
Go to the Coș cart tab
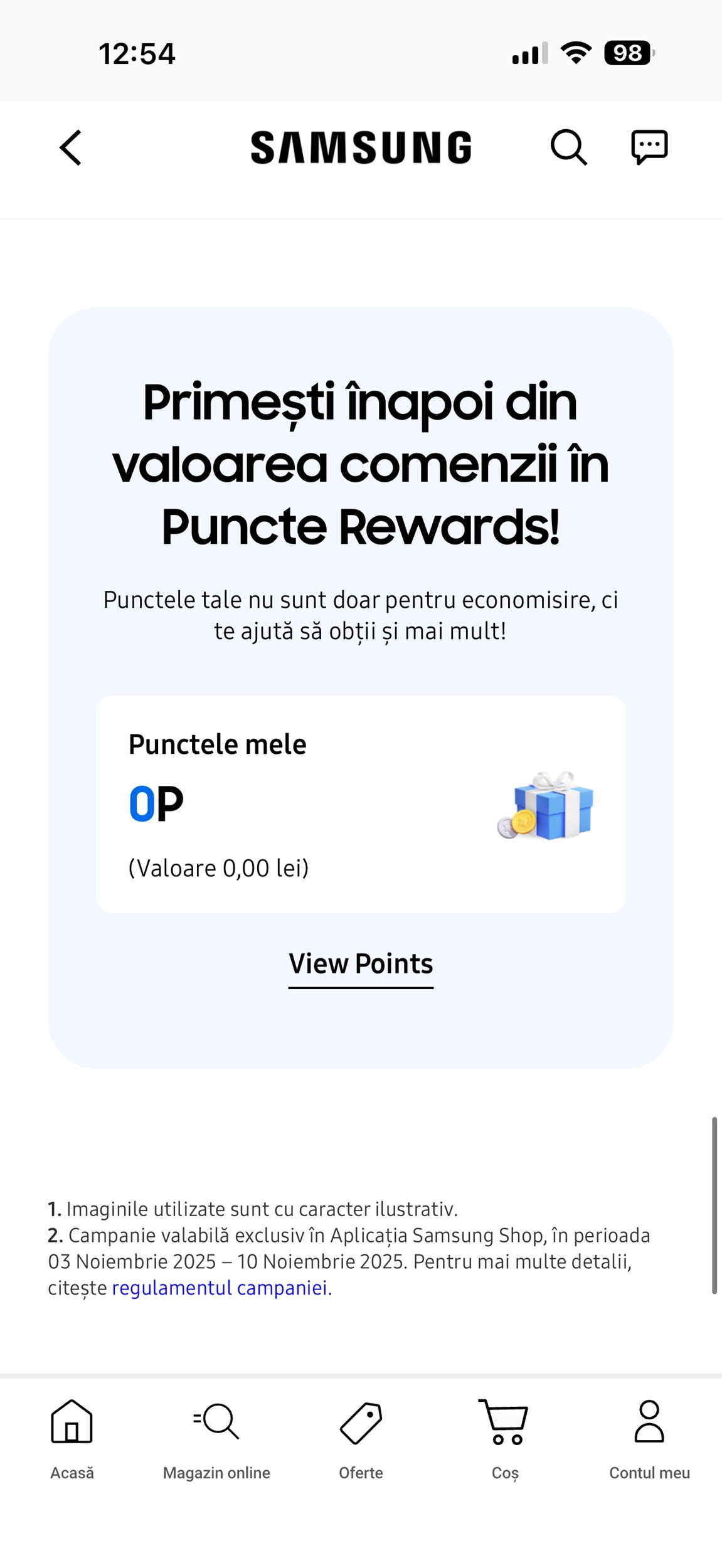pyautogui.click(x=505, y=1438)
